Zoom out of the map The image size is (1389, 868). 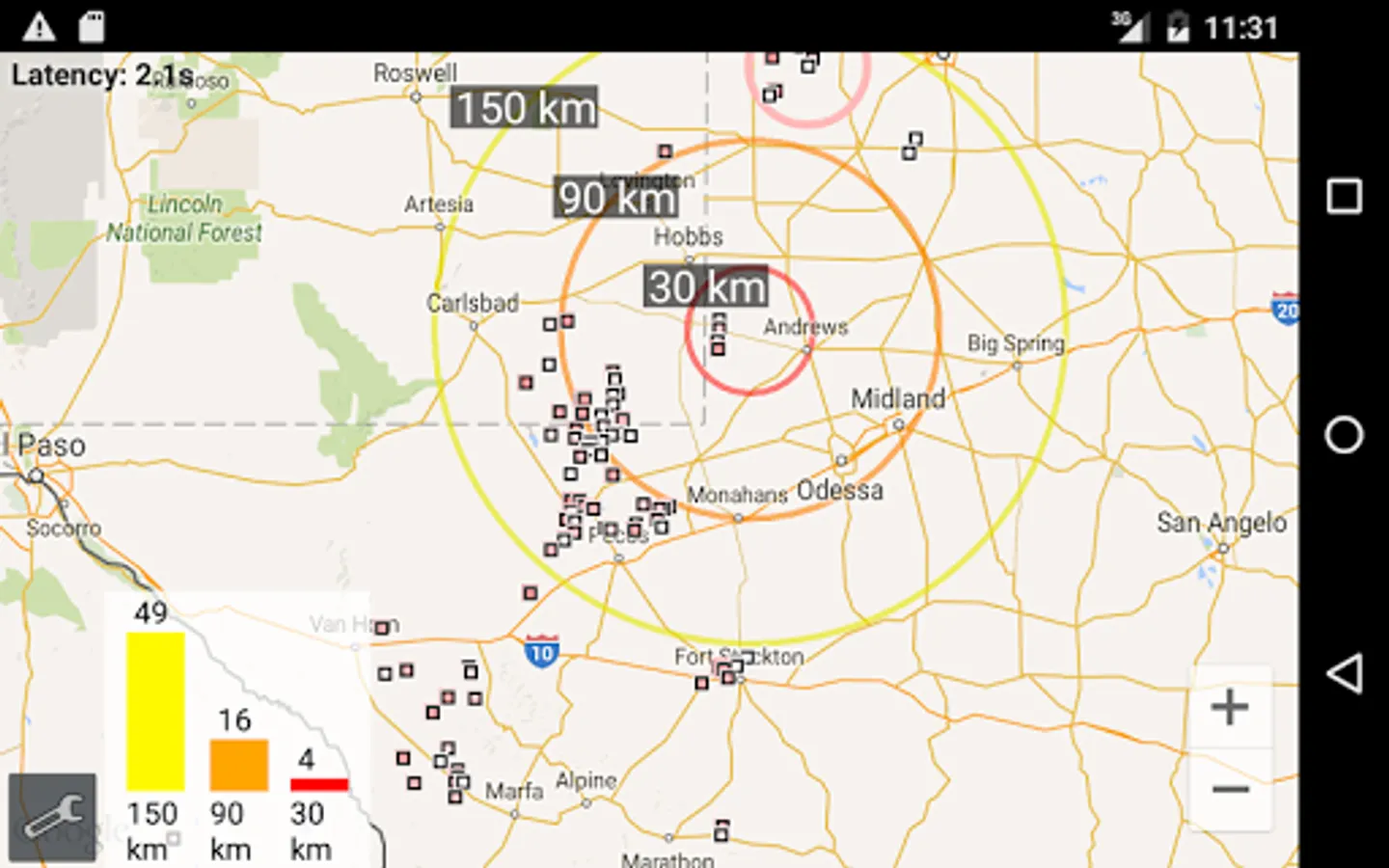tap(1230, 790)
